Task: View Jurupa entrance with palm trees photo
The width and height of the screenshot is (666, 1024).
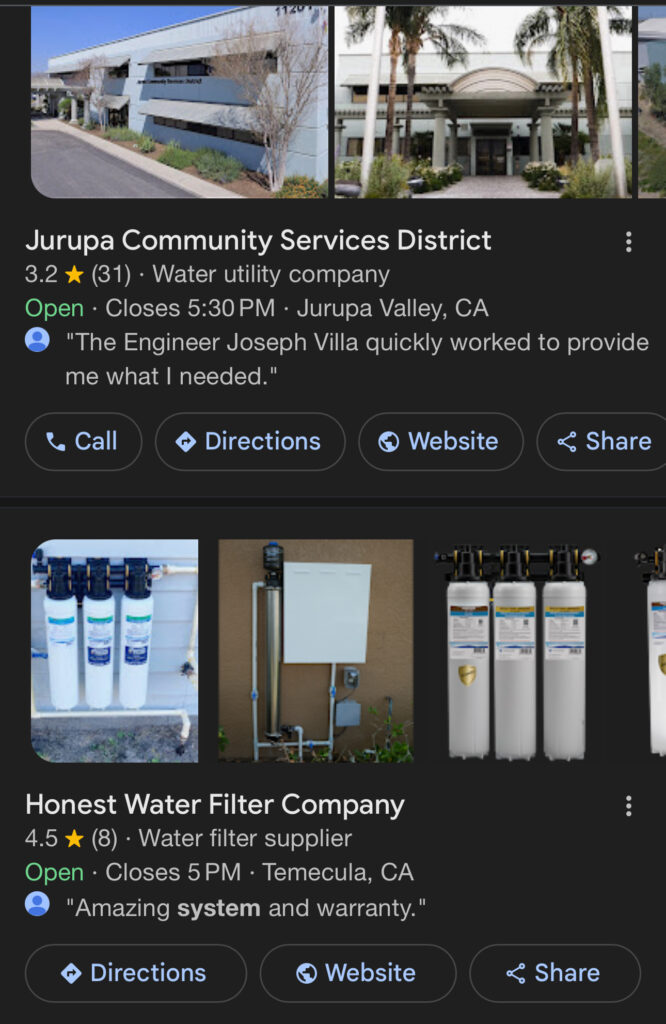Action: click(x=483, y=102)
